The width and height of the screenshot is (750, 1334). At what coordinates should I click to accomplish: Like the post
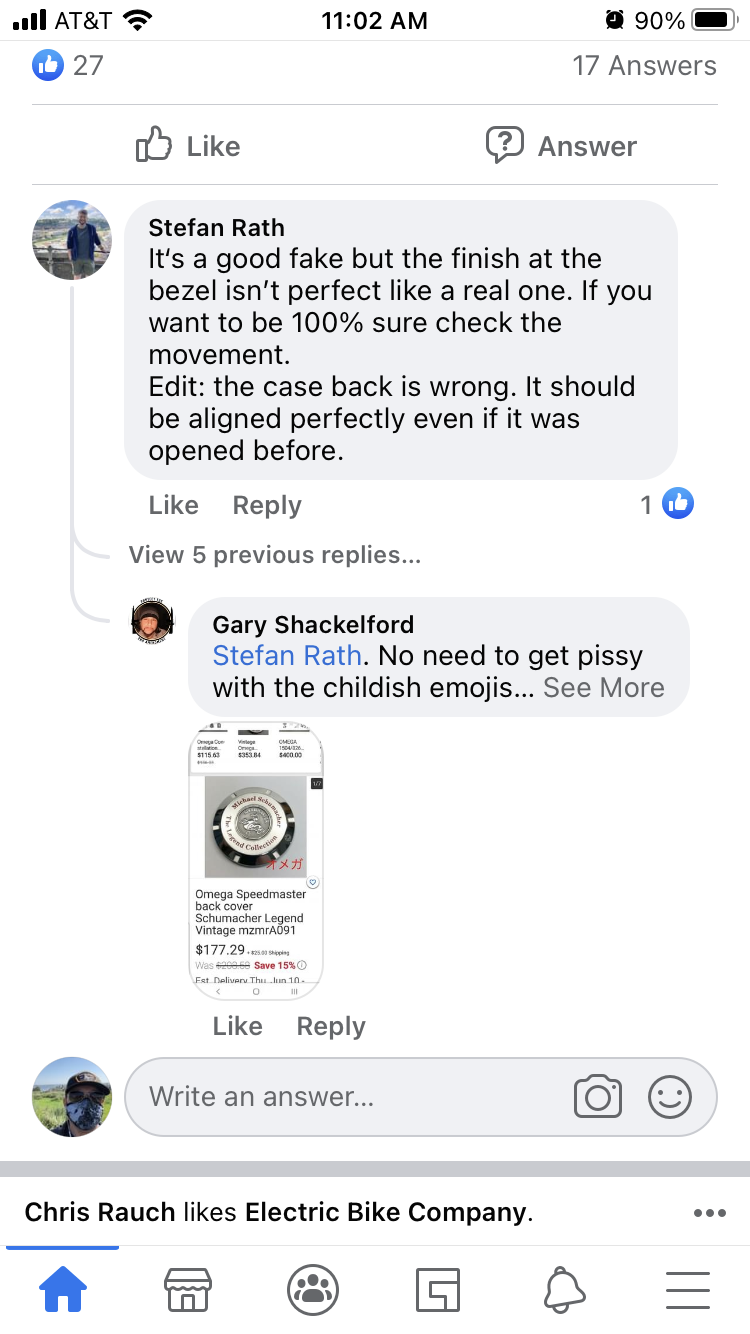coord(188,146)
